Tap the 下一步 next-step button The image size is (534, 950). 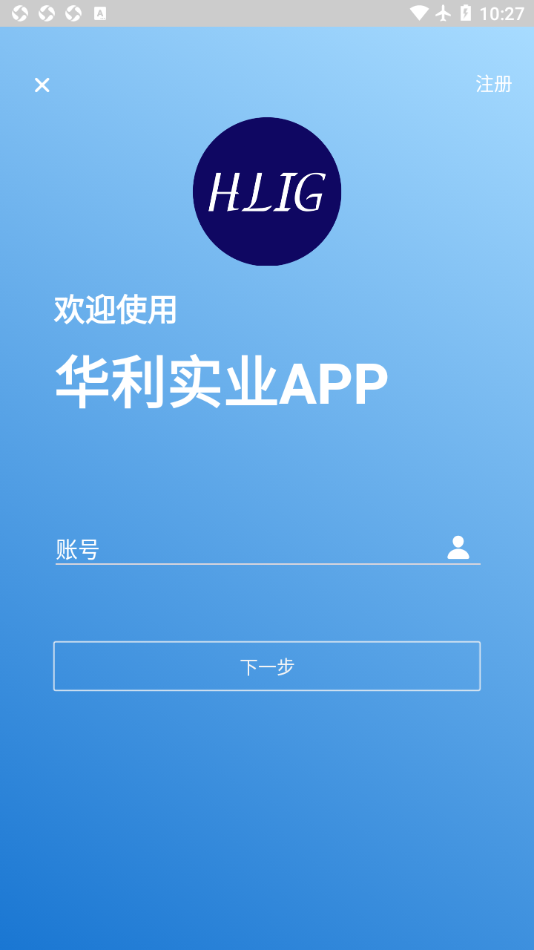[x=267, y=666]
